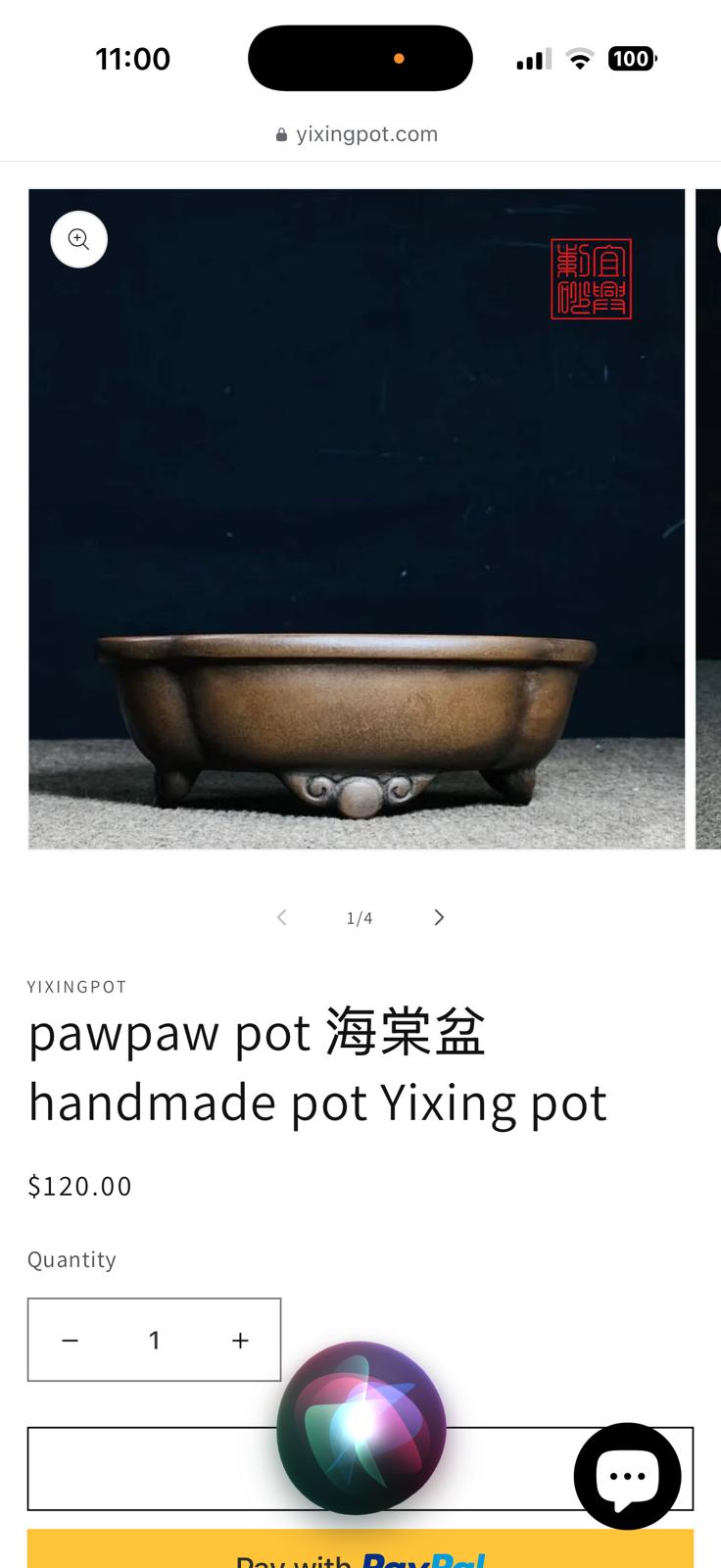Tap the Wi-Fi icon in the status bar

(580, 58)
